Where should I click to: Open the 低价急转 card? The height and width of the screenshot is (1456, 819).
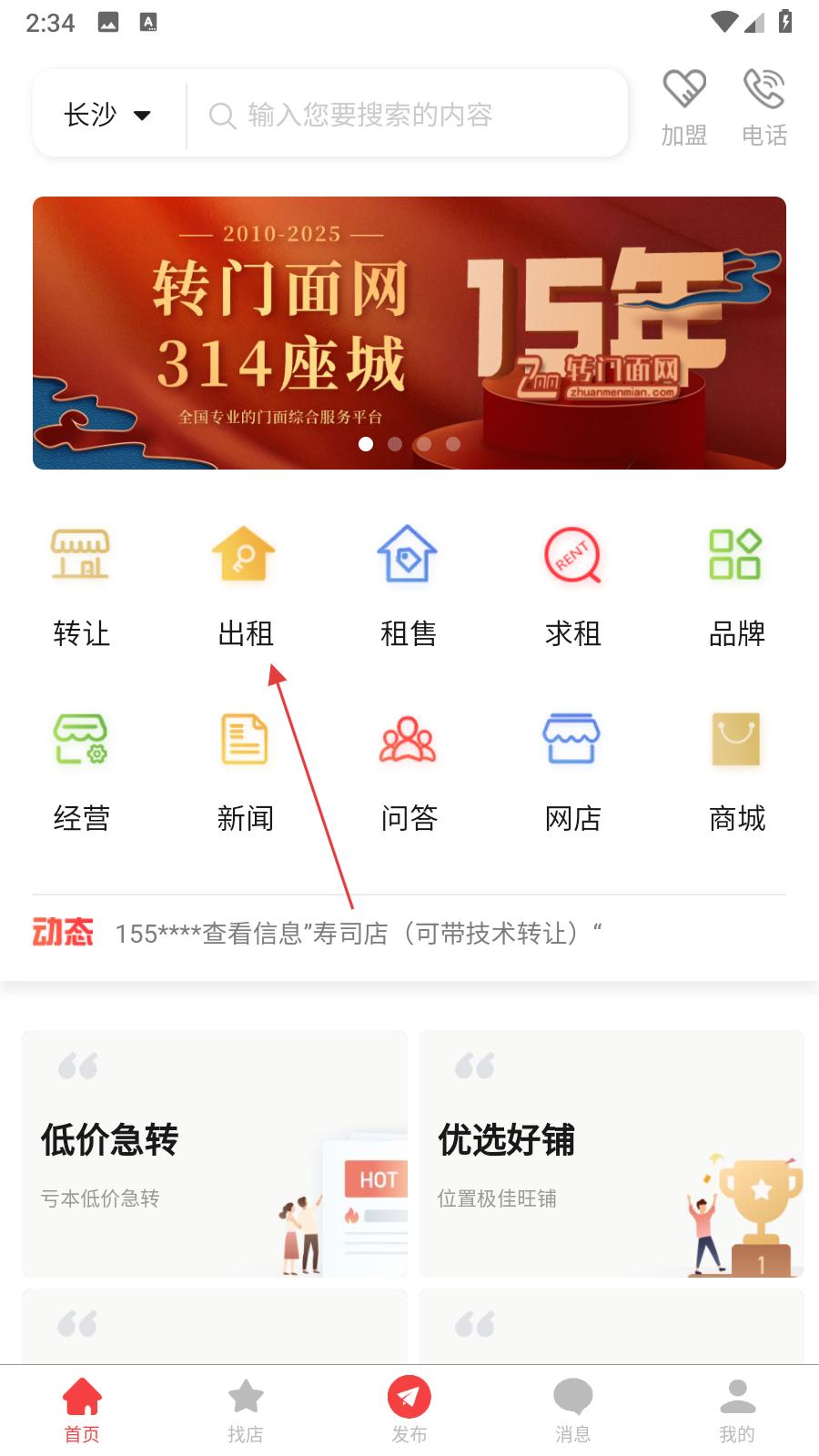click(x=215, y=1154)
